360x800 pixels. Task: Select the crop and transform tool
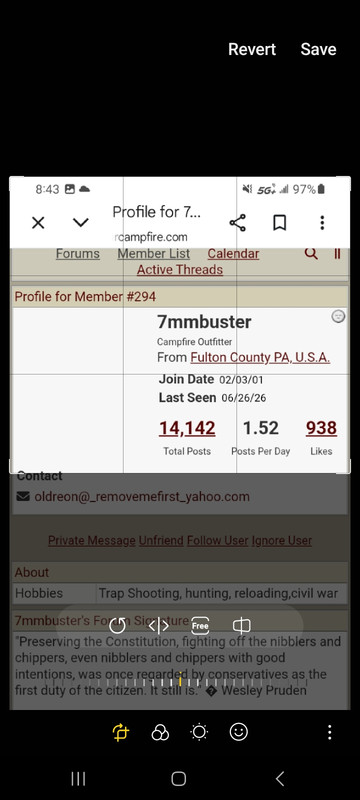pyautogui.click(x=121, y=733)
